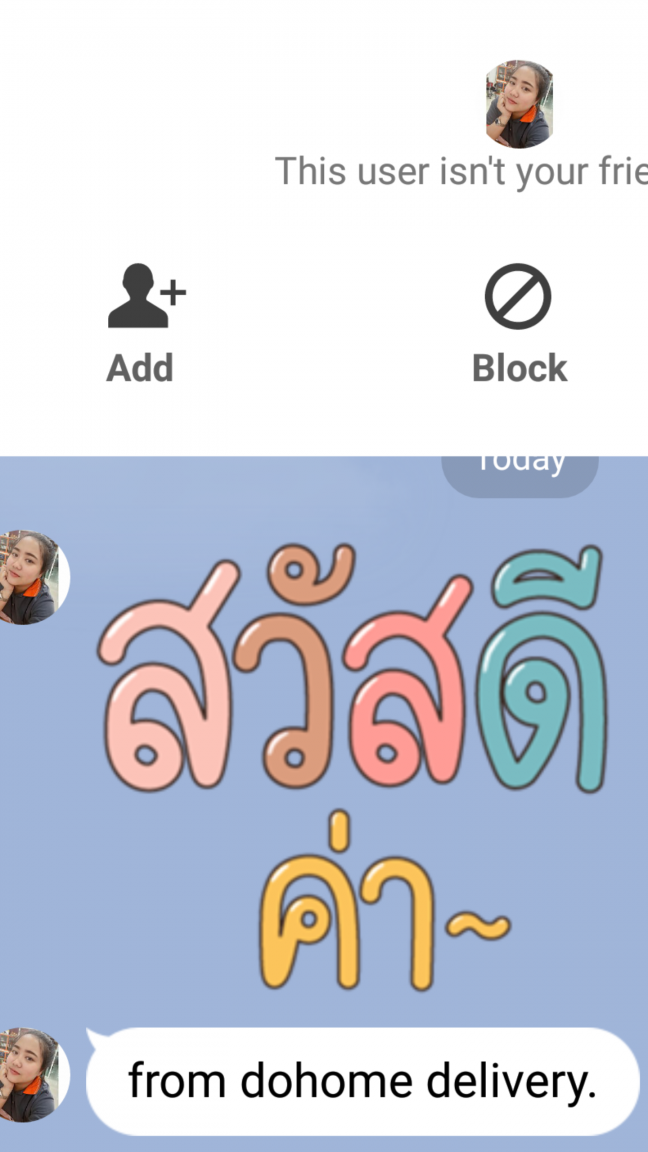Block this user
The height and width of the screenshot is (1152, 648).
(x=518, y=324)
